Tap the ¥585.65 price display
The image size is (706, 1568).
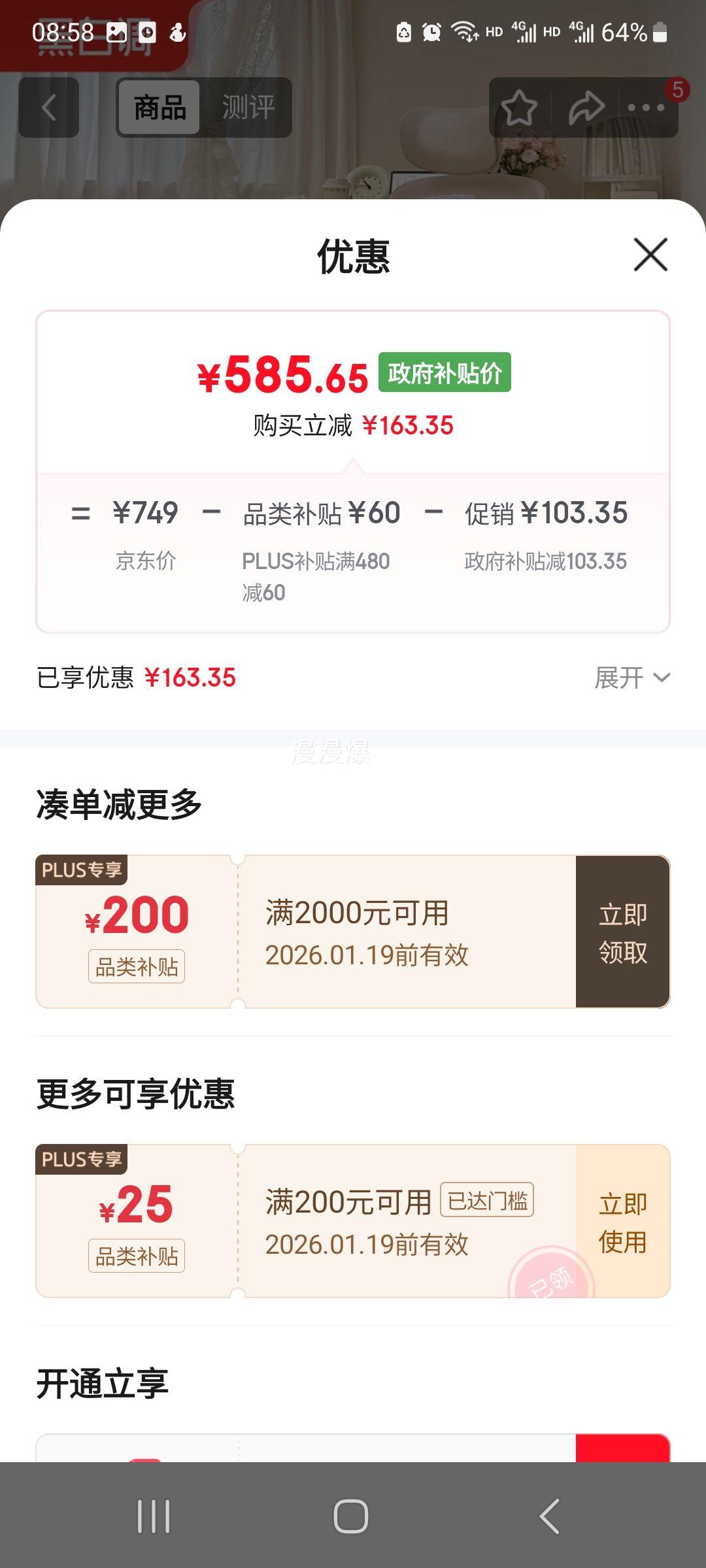pos(281,375)
